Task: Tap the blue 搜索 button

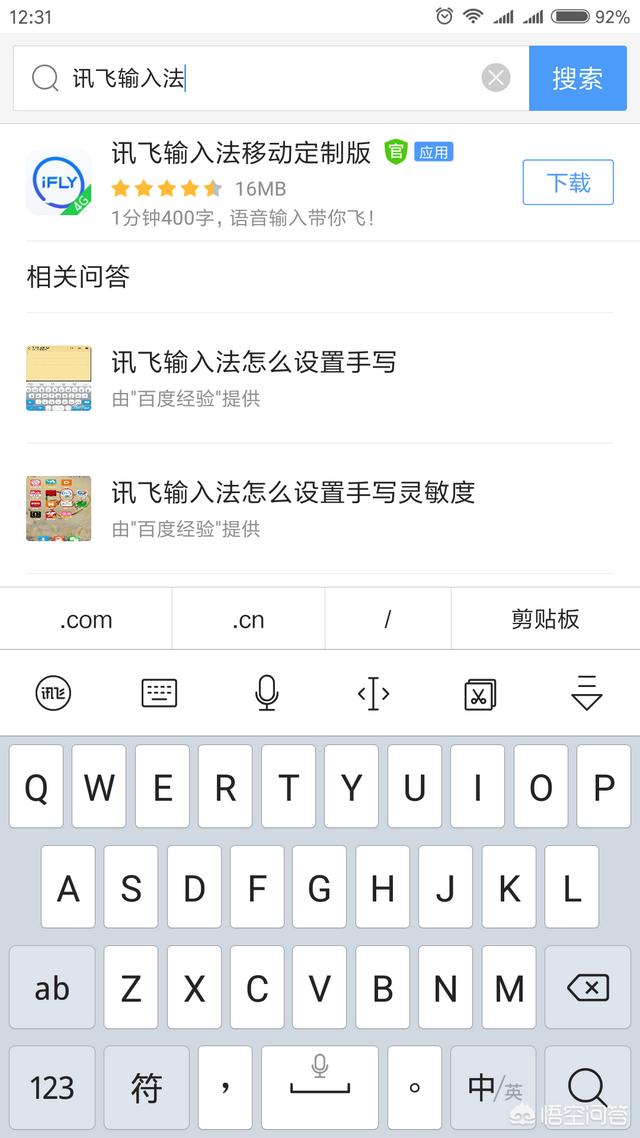Action: point(578,78)
